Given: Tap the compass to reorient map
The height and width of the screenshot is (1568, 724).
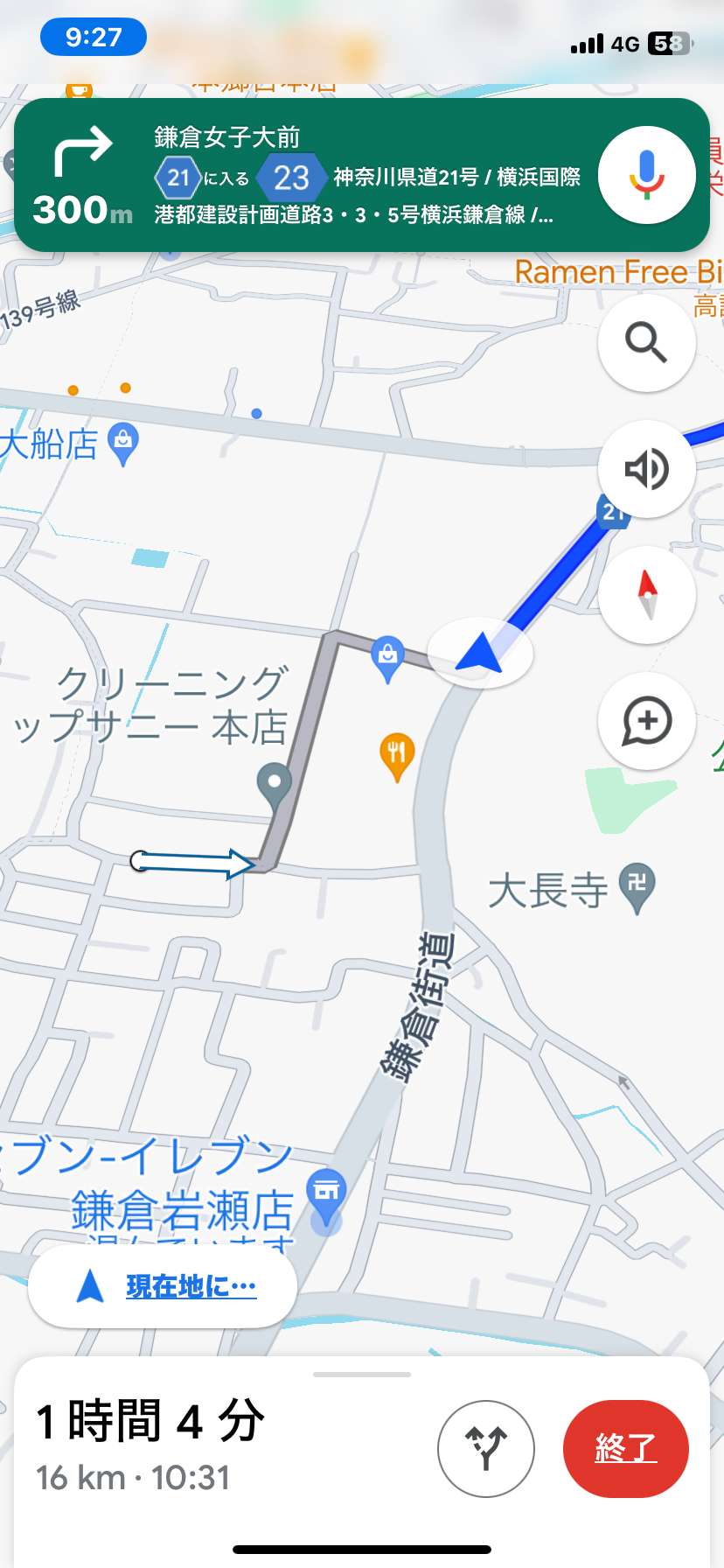Looking at the screenshot, I should (x=646, y=595).
